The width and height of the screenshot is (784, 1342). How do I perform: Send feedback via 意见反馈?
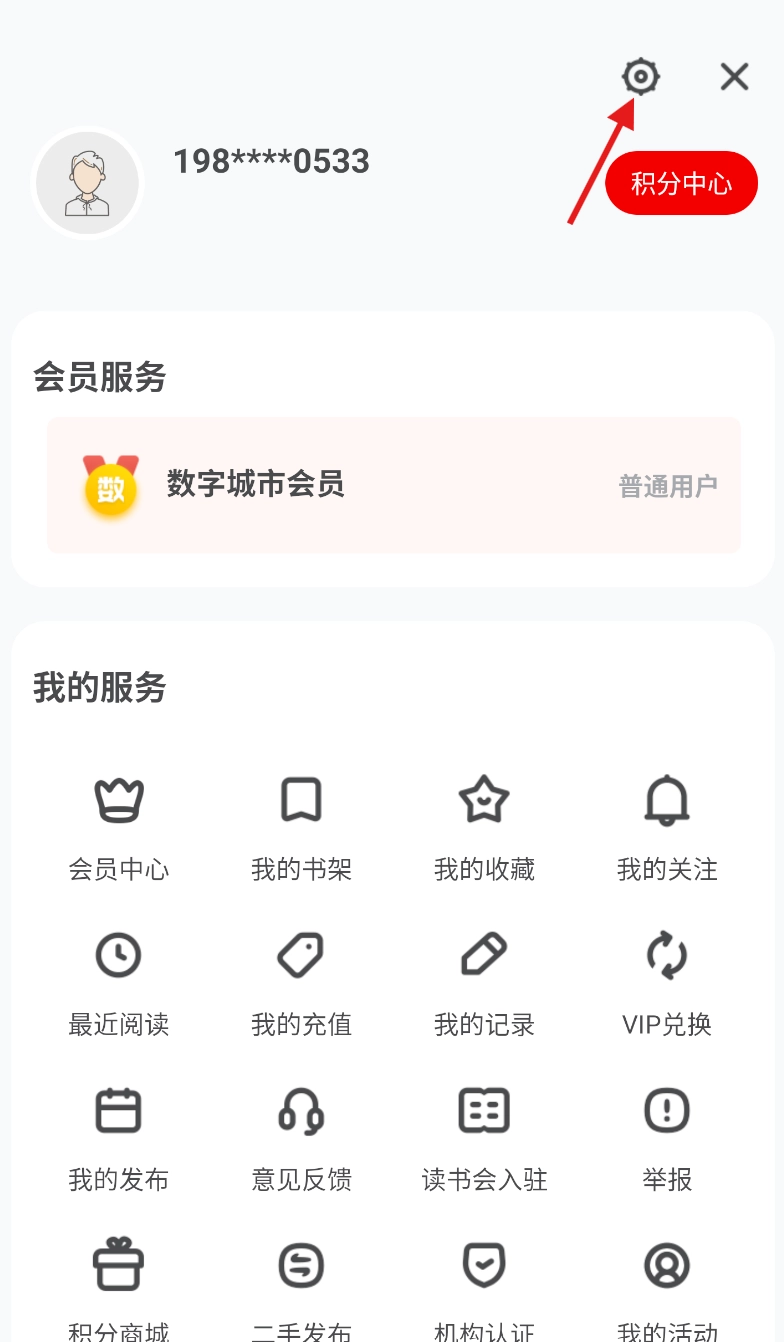301,1137
